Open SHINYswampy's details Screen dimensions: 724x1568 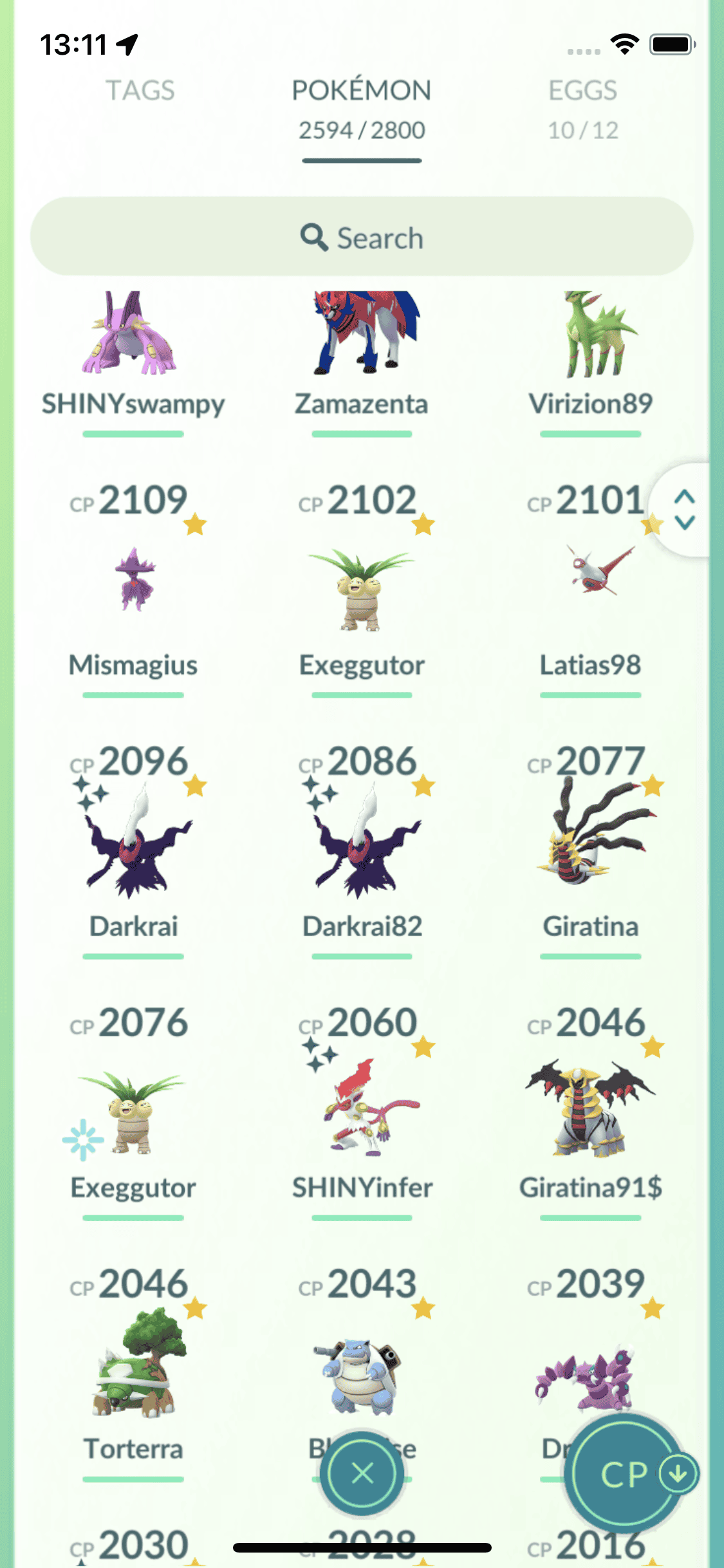pyautogui.click(x=133, y=348)
